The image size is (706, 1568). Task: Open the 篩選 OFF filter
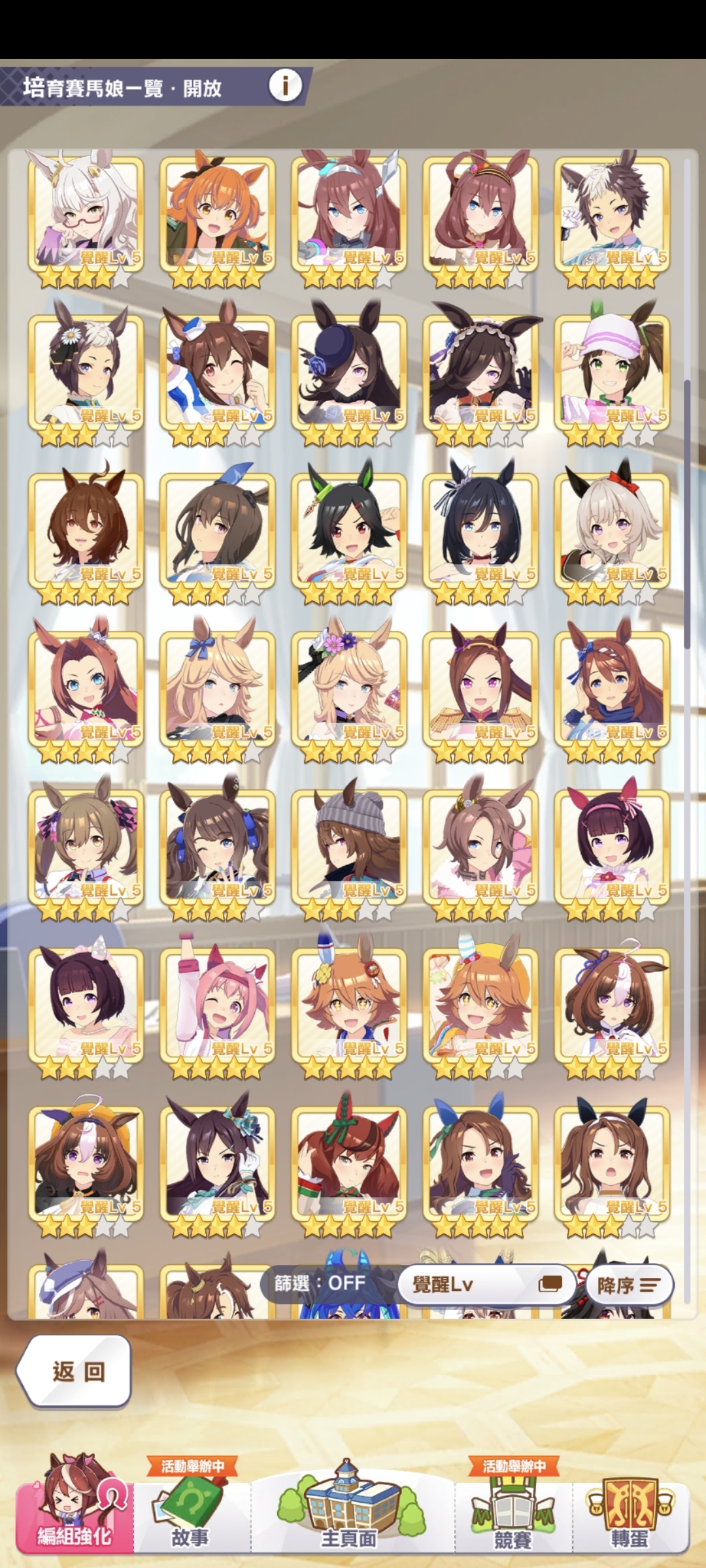[x=320, y=1283]
